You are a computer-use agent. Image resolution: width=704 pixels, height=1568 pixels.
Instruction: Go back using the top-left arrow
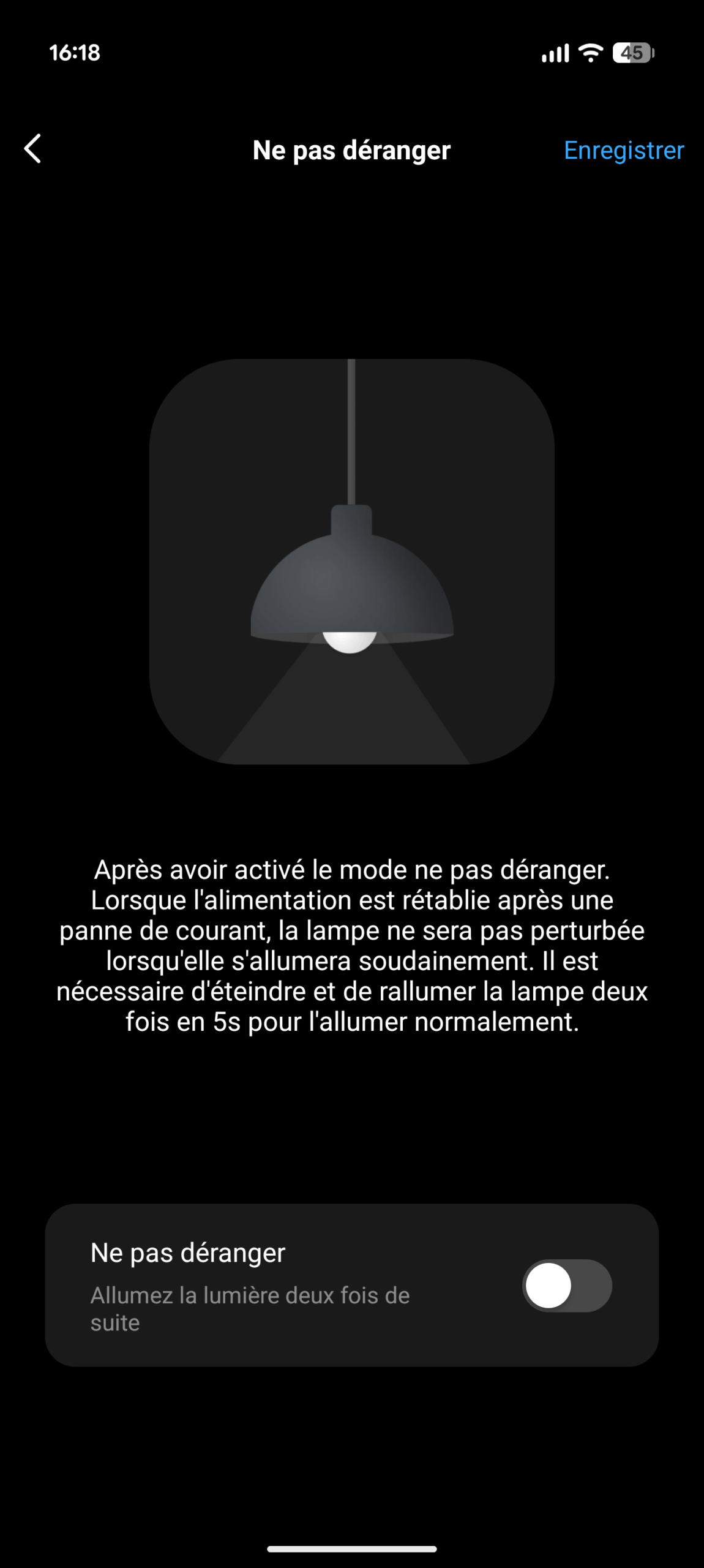33,149
